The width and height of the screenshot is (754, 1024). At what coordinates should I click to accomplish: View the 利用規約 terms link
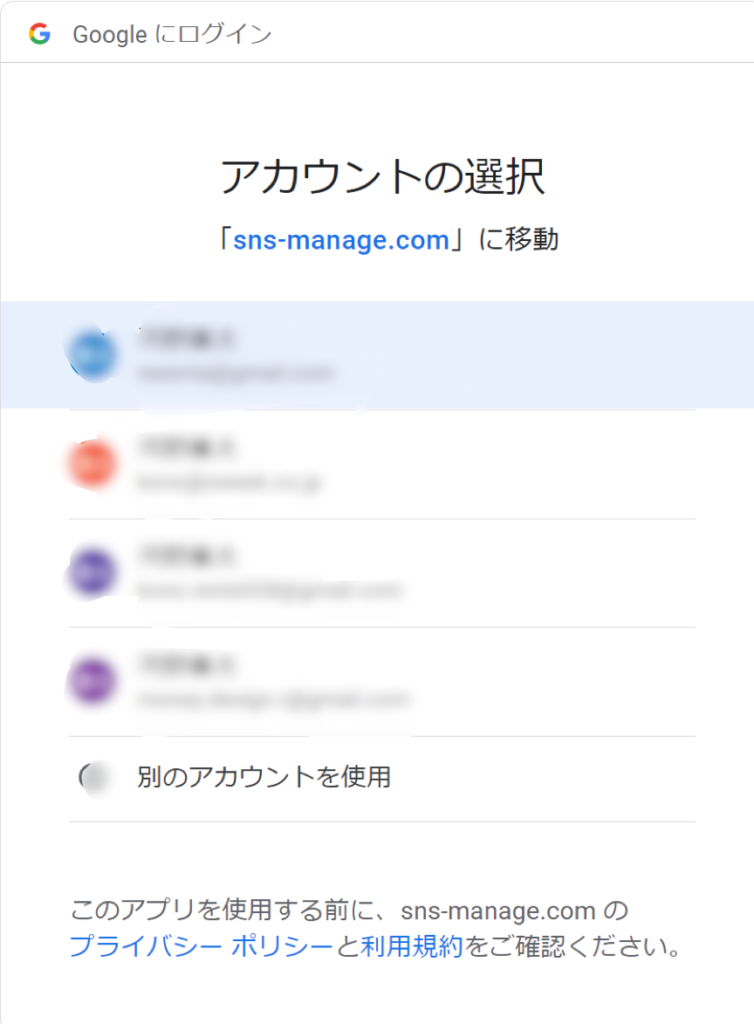click(x=412, y=946)
